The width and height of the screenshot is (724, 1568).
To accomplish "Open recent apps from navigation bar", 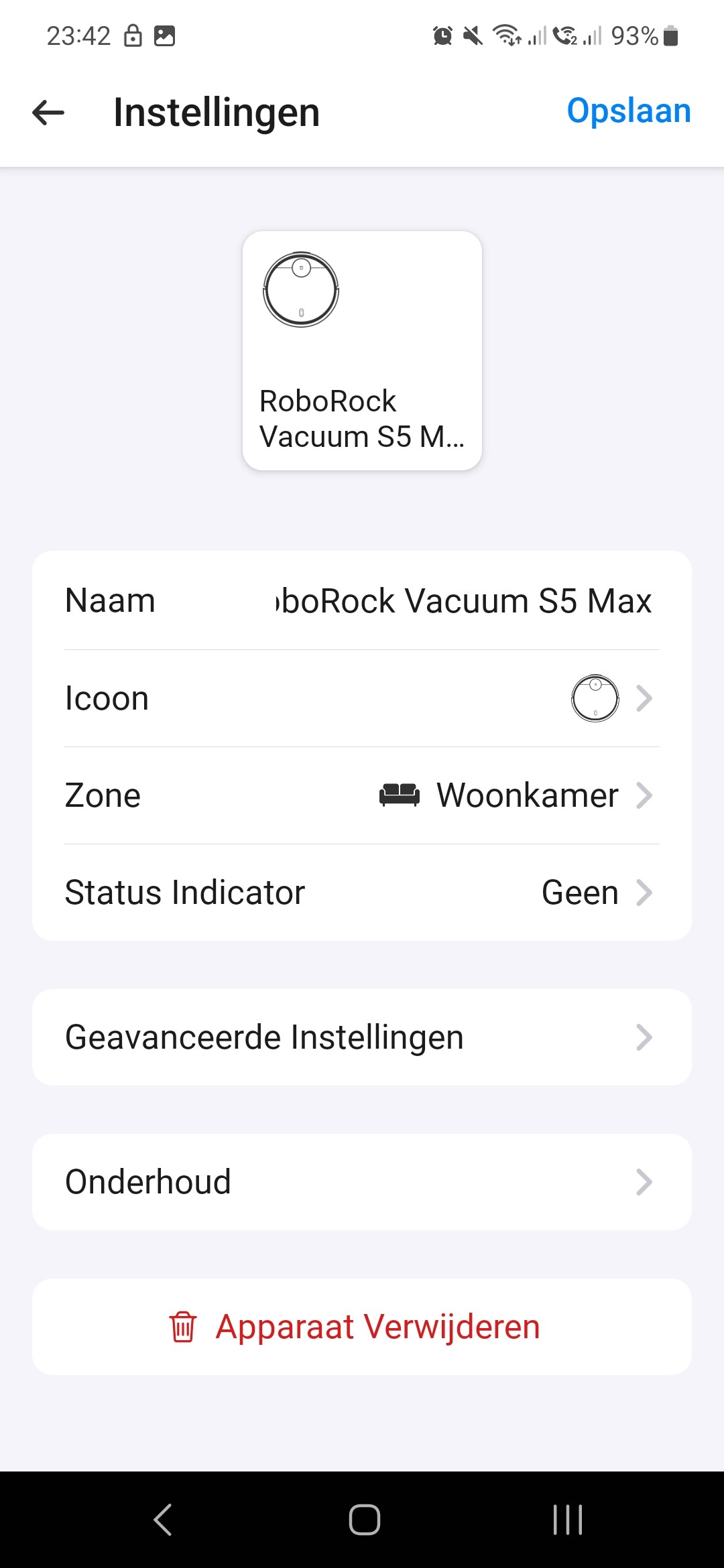I will click(567, 1519).
